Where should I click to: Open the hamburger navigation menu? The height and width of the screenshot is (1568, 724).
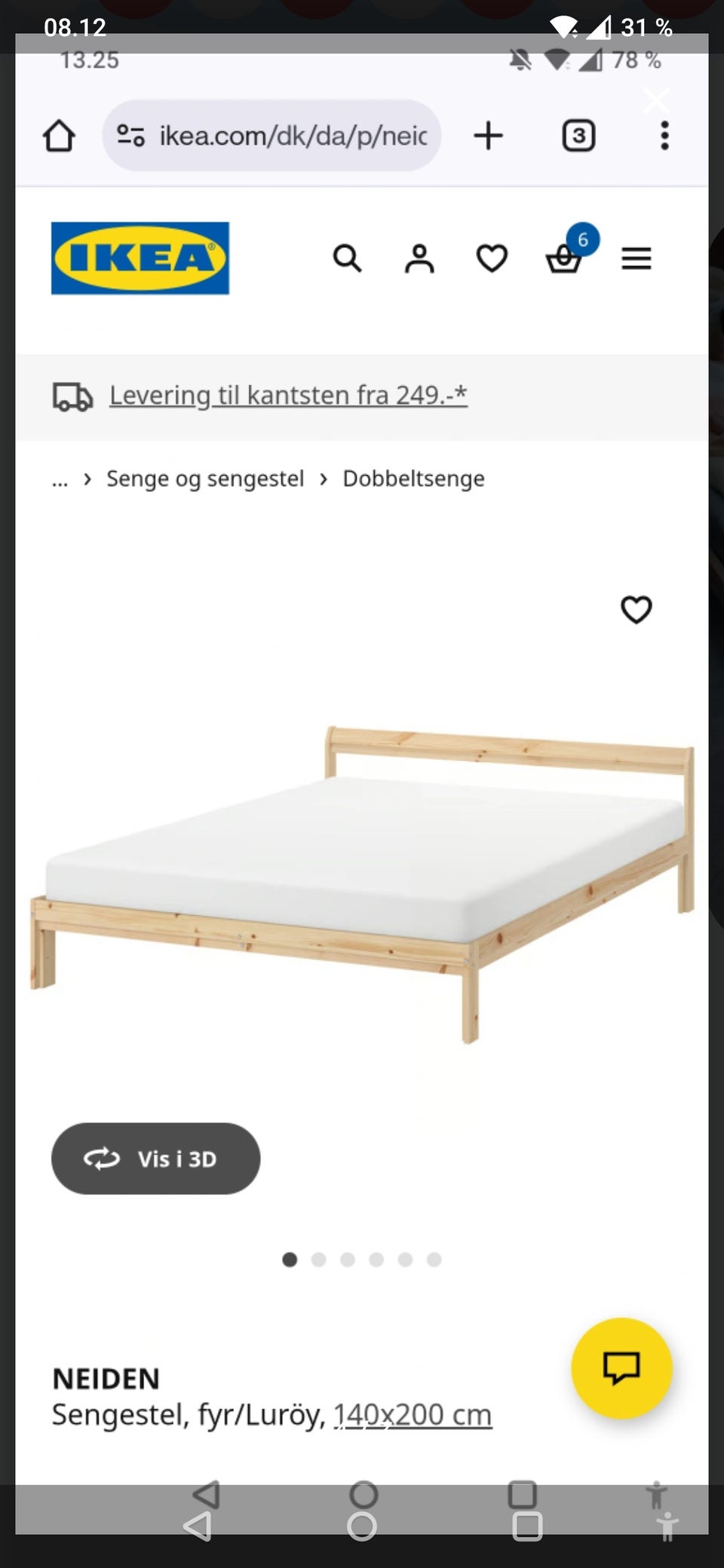tap(637, 259)
